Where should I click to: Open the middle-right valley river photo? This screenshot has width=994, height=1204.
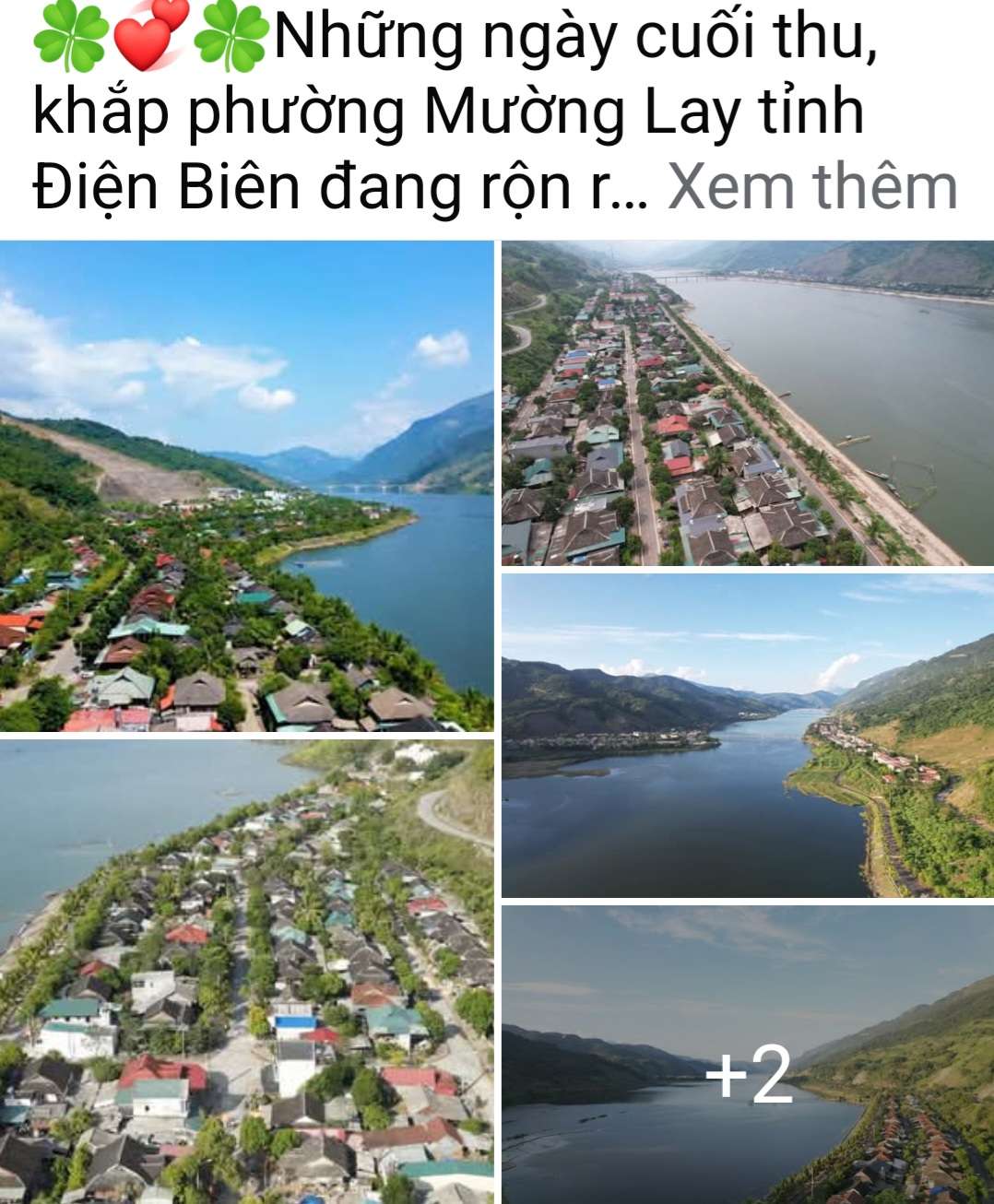tap(747, 738)
